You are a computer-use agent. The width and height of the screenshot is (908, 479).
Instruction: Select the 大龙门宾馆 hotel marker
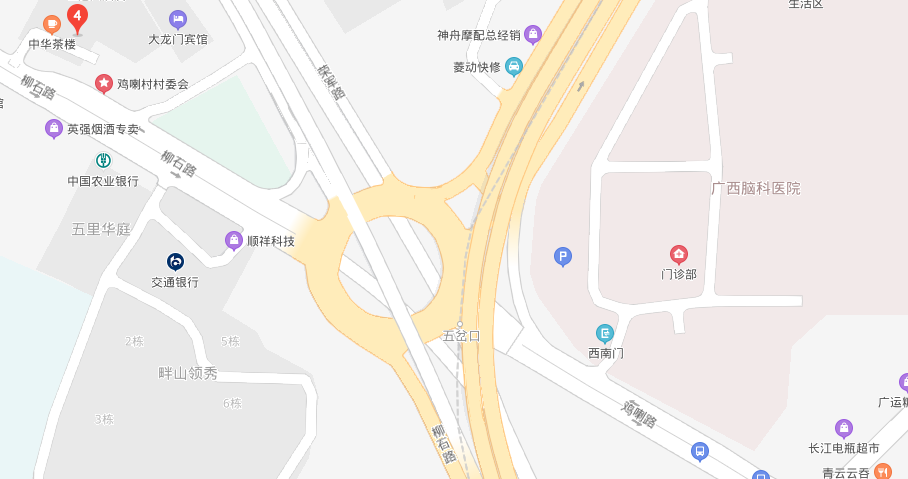coord(178,19)
